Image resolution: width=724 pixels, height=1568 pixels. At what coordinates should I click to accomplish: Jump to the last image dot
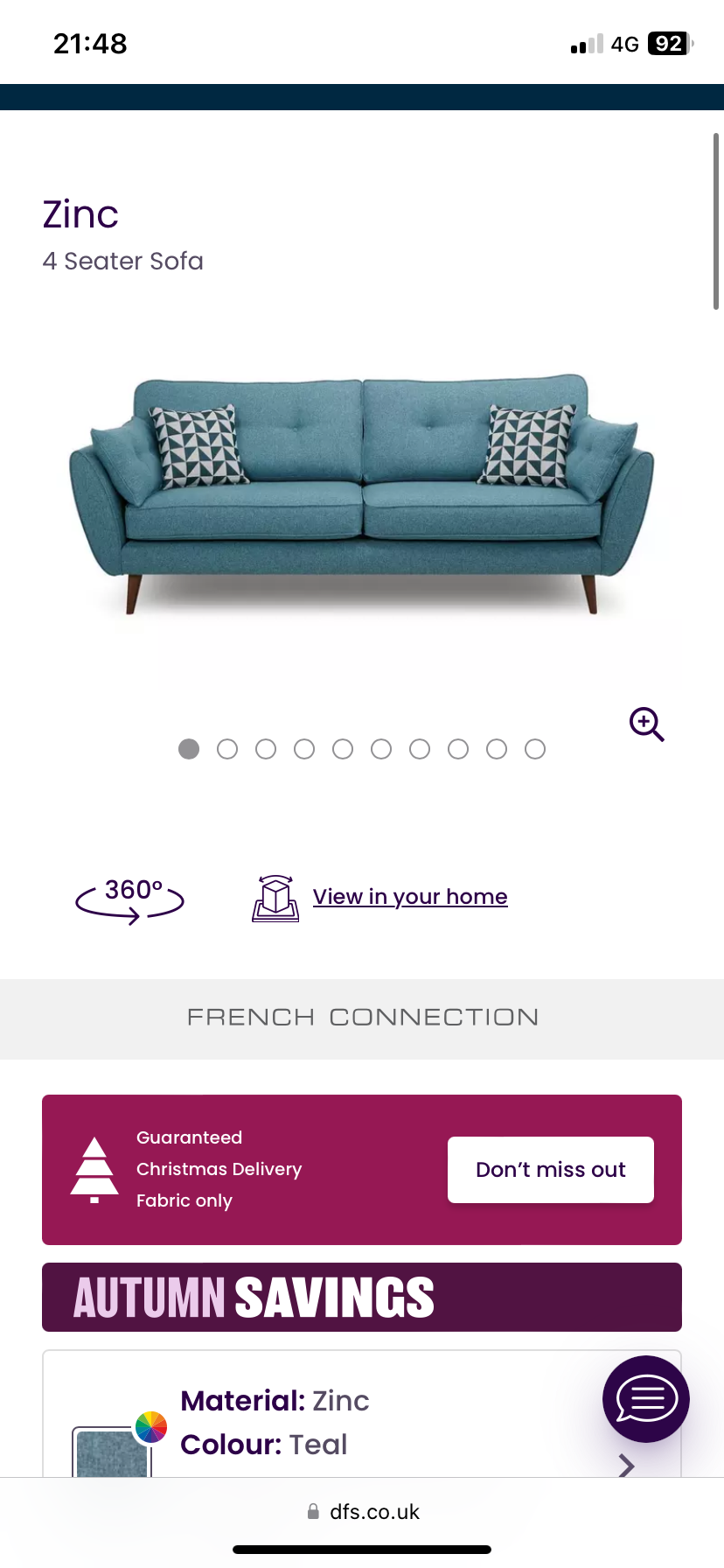coord(535,749)
